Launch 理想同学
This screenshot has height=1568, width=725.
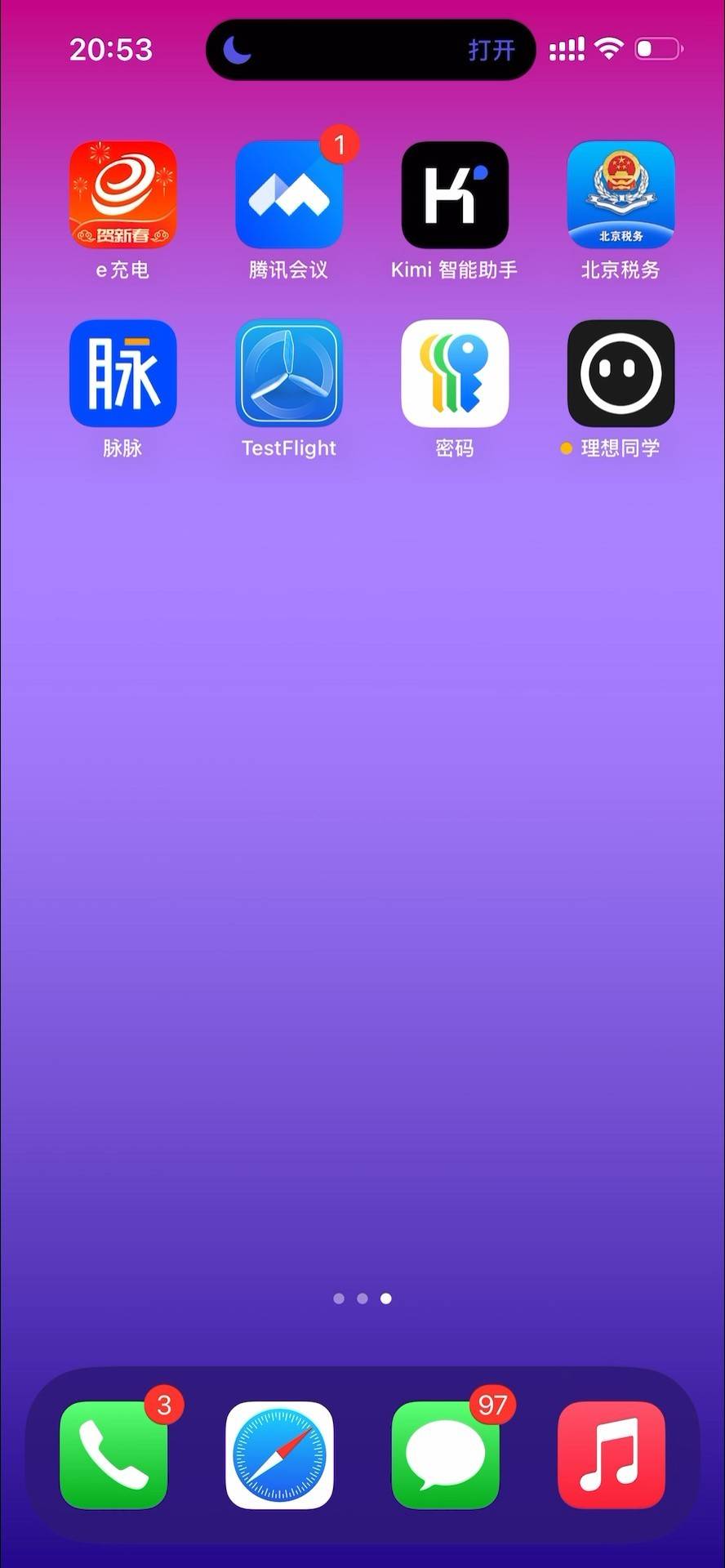pos(620,373)
